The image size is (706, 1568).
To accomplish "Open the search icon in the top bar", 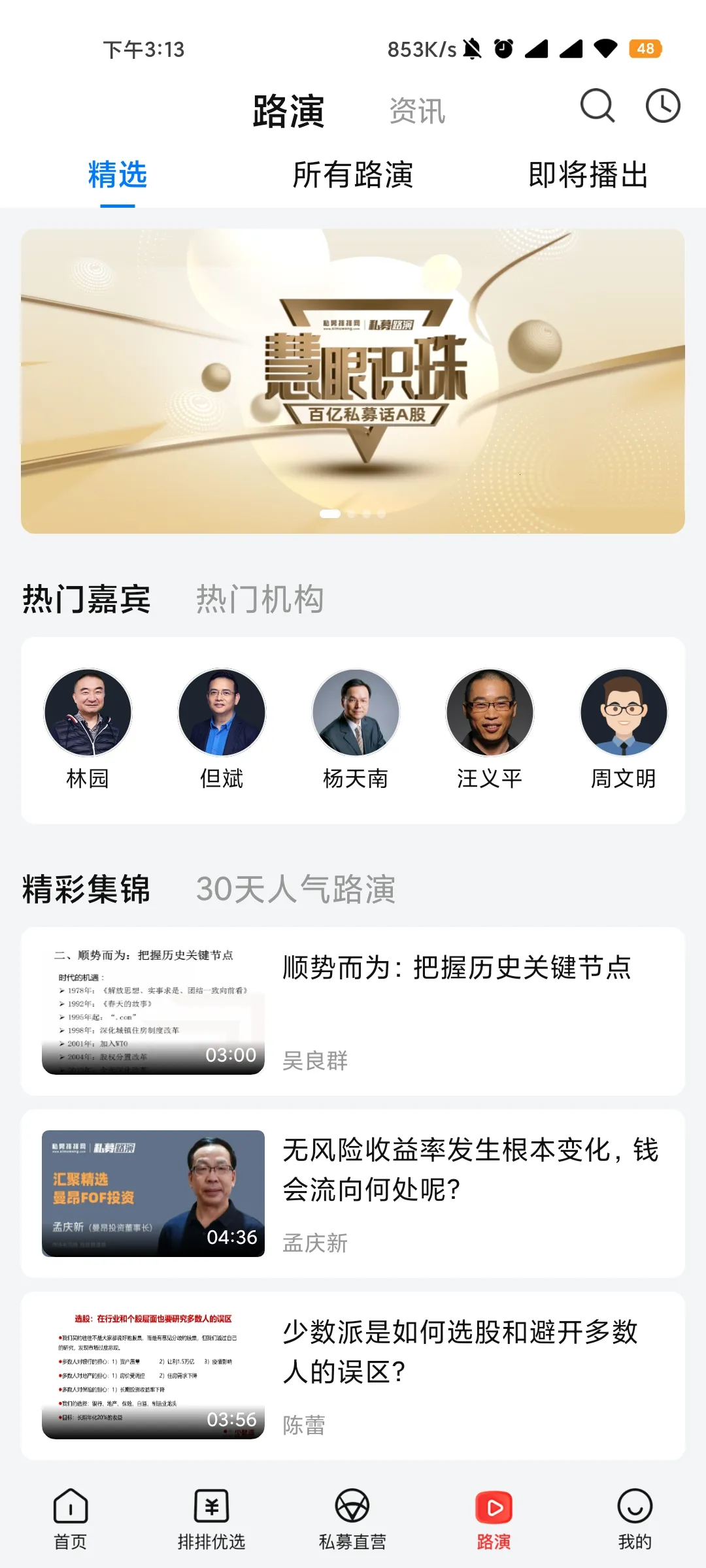I will click(x=597, y=106).
